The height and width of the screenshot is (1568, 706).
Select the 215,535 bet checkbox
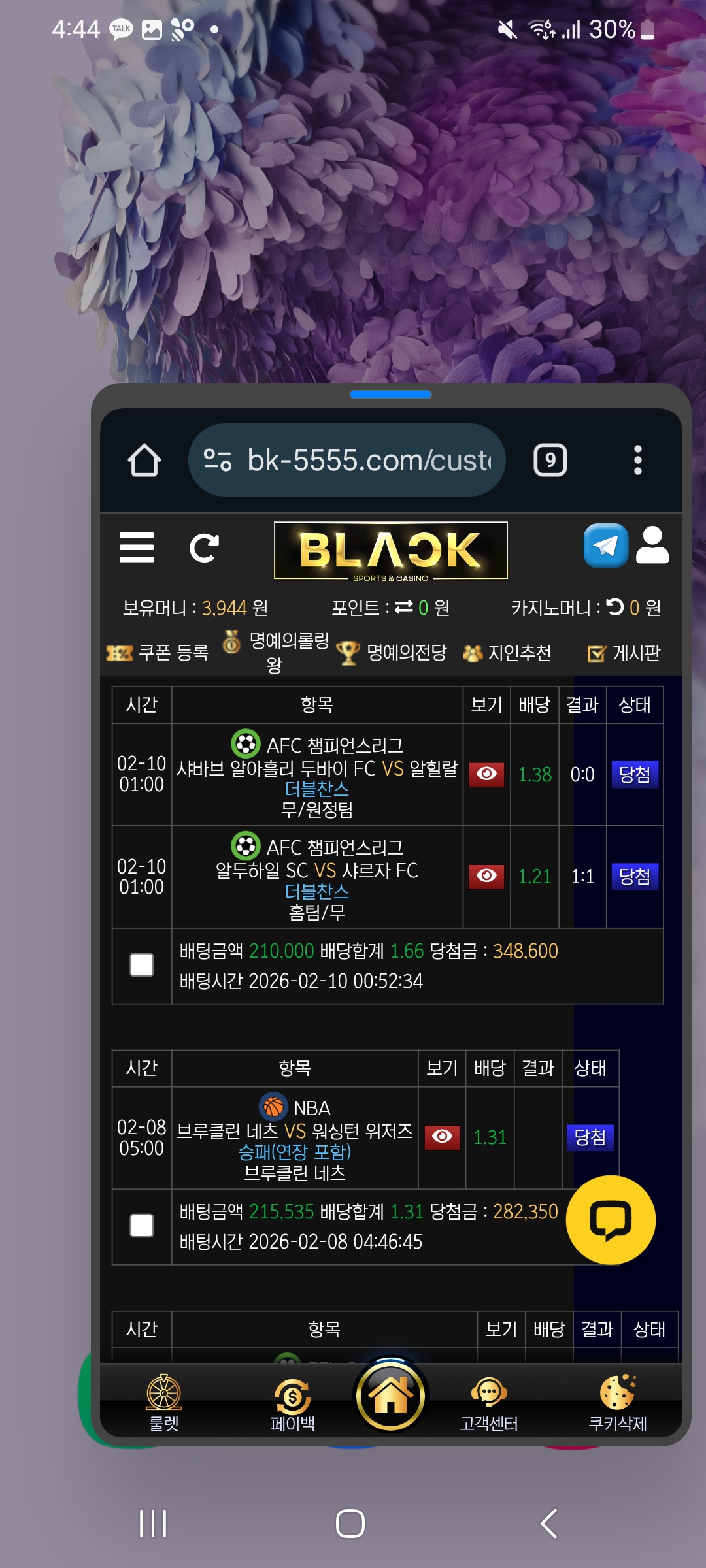[x=142, y=1226]
